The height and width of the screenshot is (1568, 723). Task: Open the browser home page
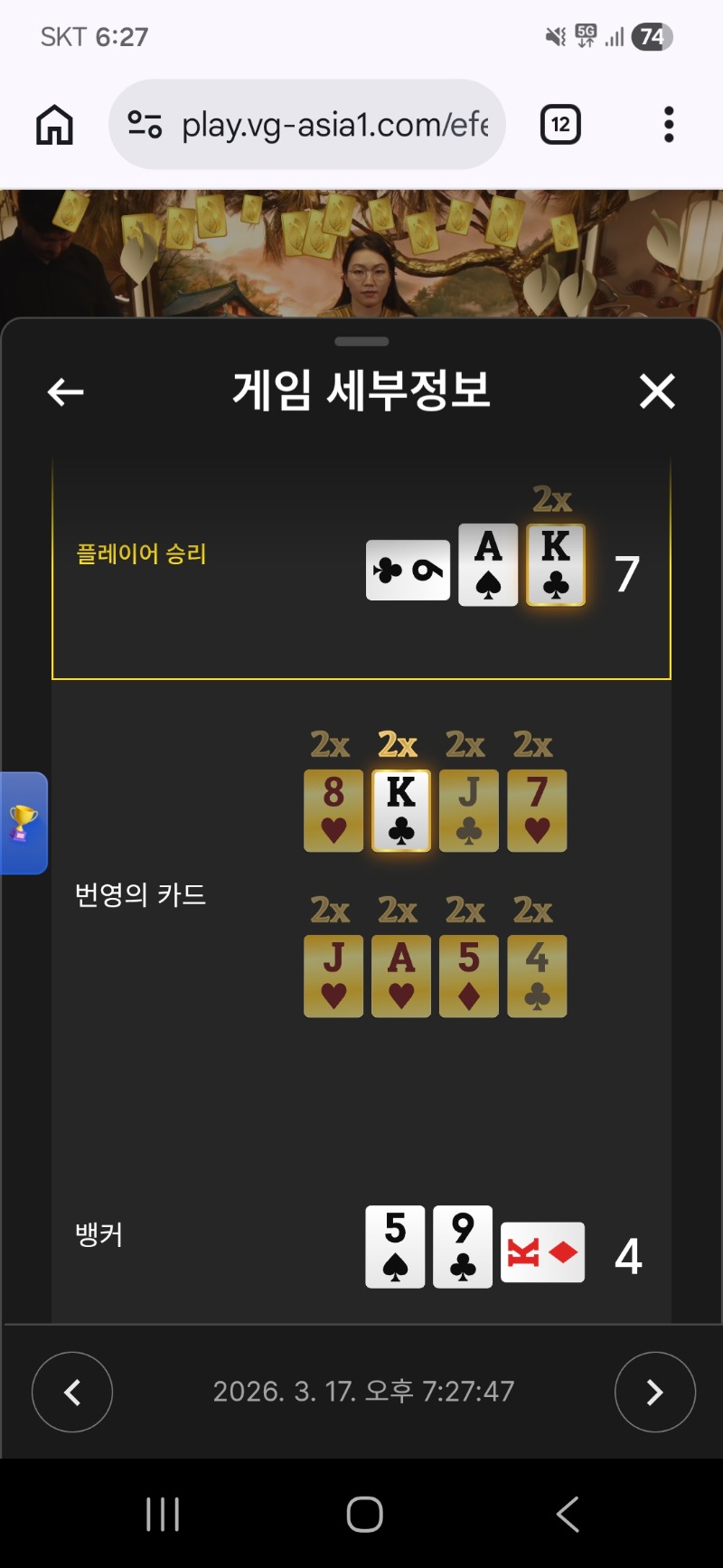pos(54,125)
